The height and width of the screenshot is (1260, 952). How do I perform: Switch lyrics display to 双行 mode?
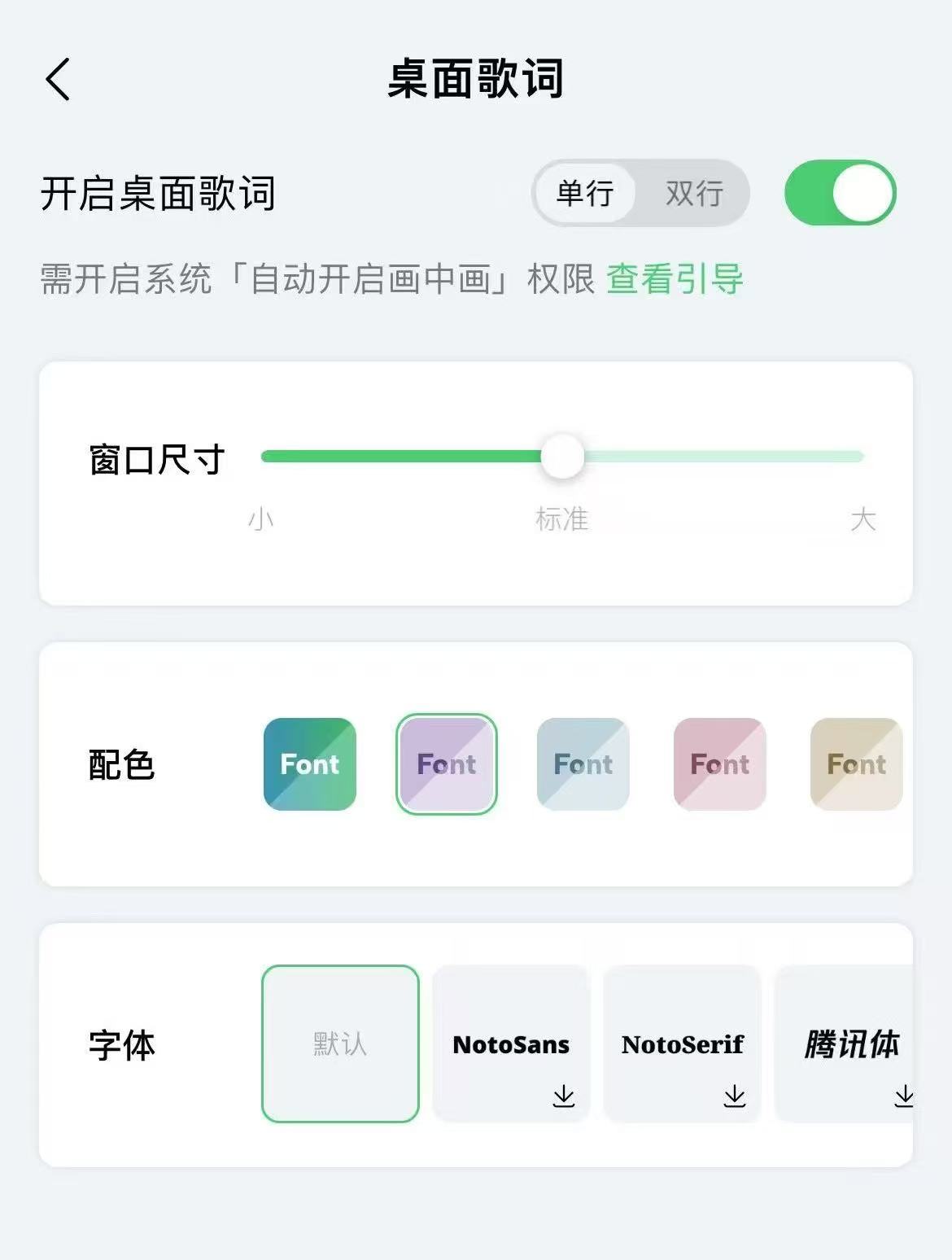[x=696, y=193]
